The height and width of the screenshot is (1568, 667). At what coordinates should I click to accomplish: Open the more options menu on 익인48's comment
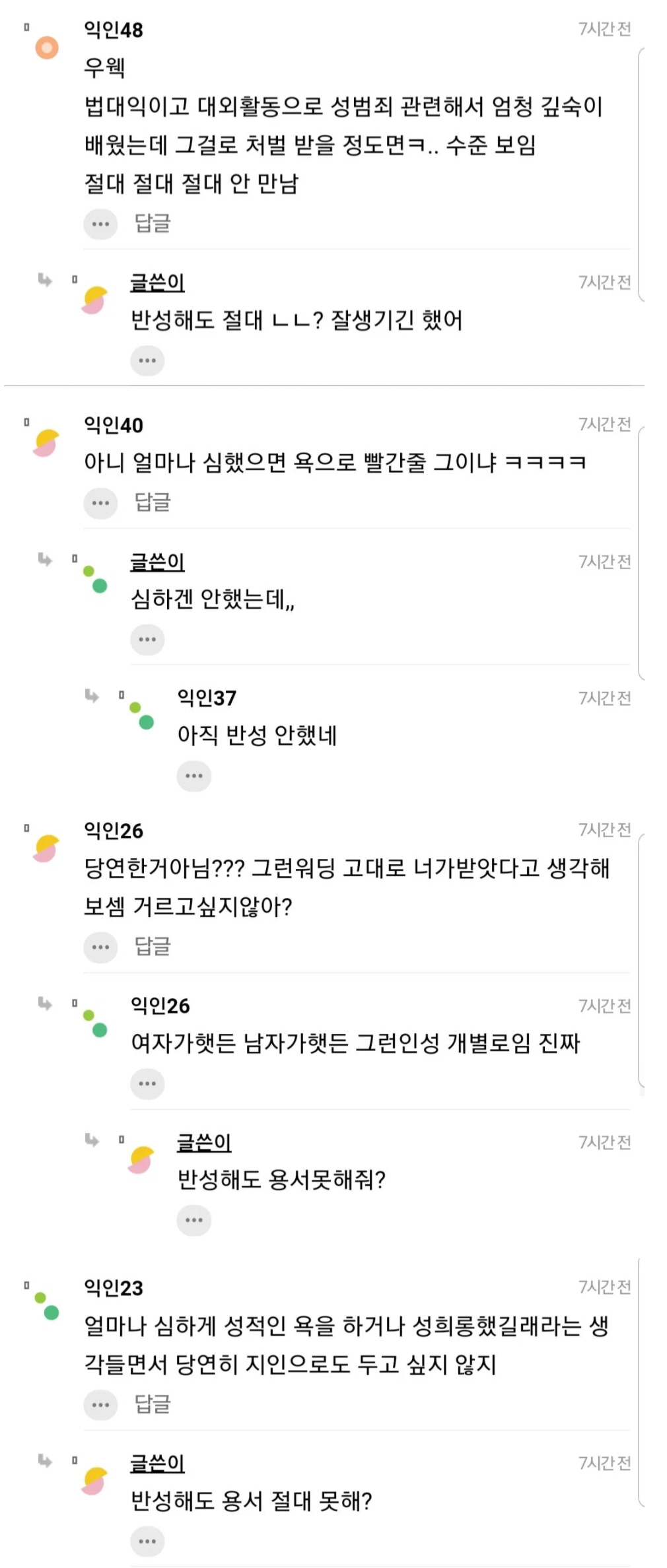point(100,224)
